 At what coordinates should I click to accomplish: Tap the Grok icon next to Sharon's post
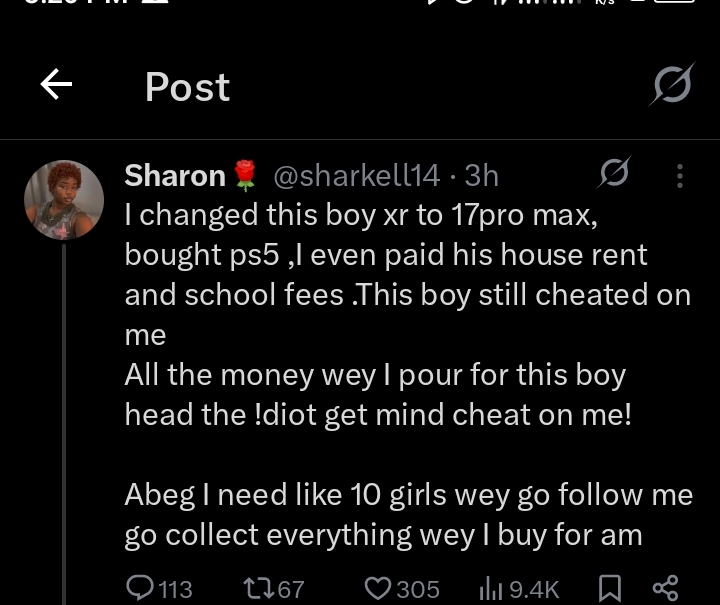tap(613, 175)
